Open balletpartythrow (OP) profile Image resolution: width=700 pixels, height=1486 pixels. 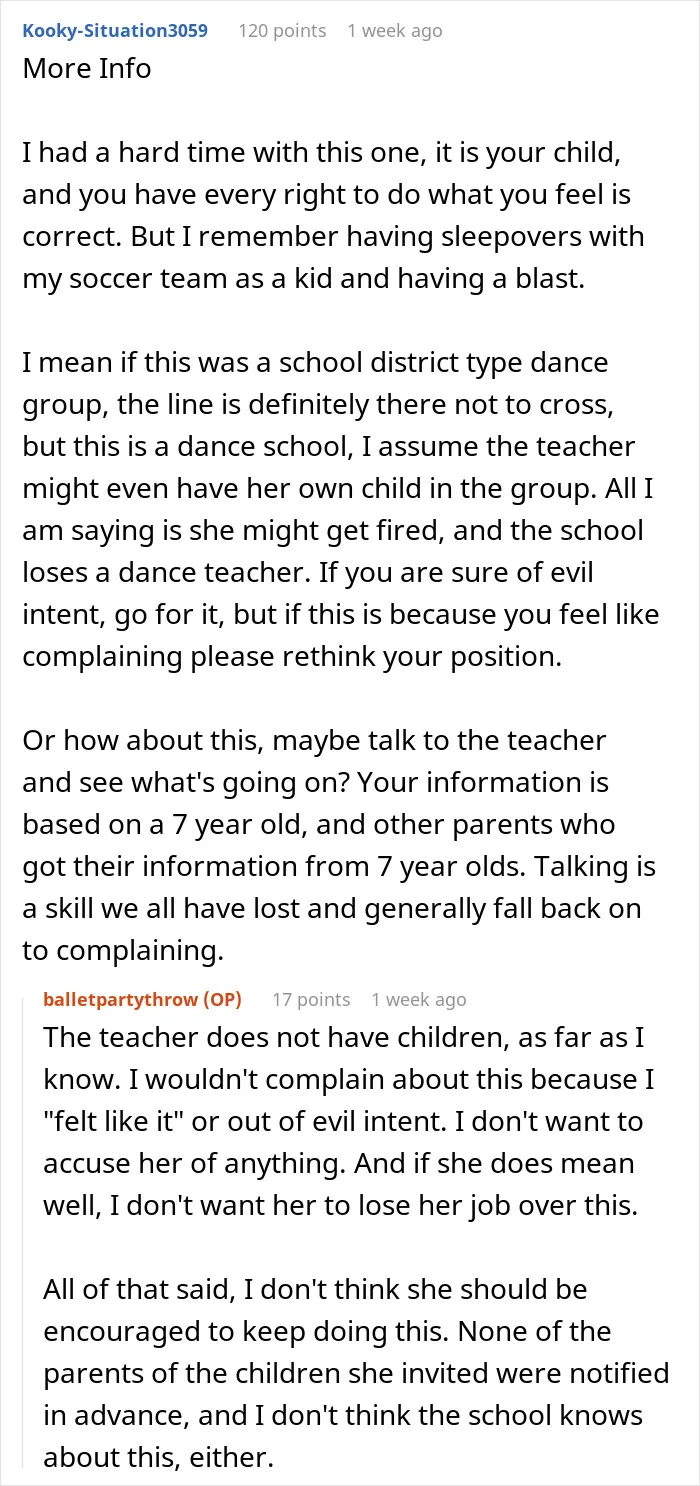click(x=143, y=999)
